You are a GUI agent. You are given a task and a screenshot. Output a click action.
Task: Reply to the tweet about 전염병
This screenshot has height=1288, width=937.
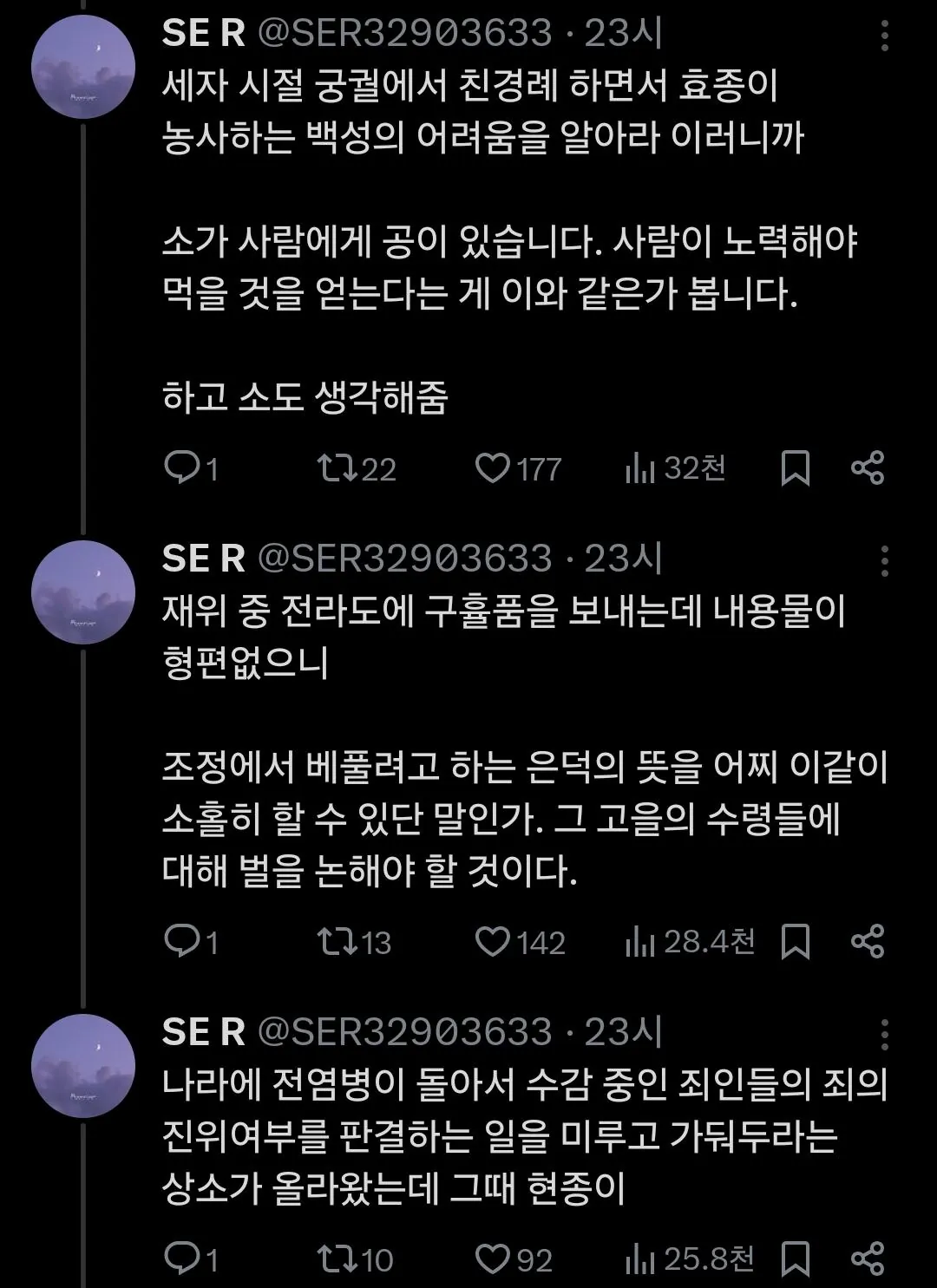[181, 1259]
